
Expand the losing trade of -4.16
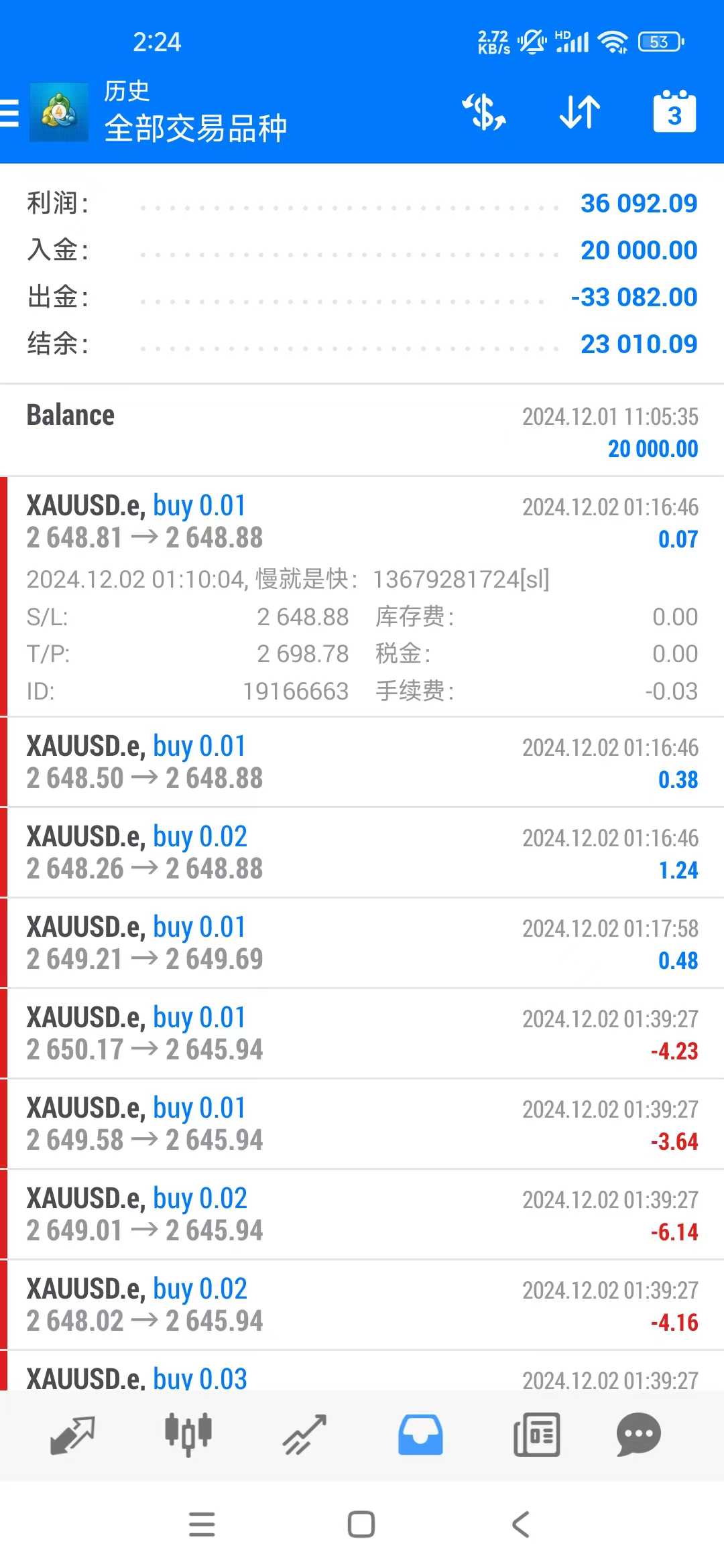362,1305
